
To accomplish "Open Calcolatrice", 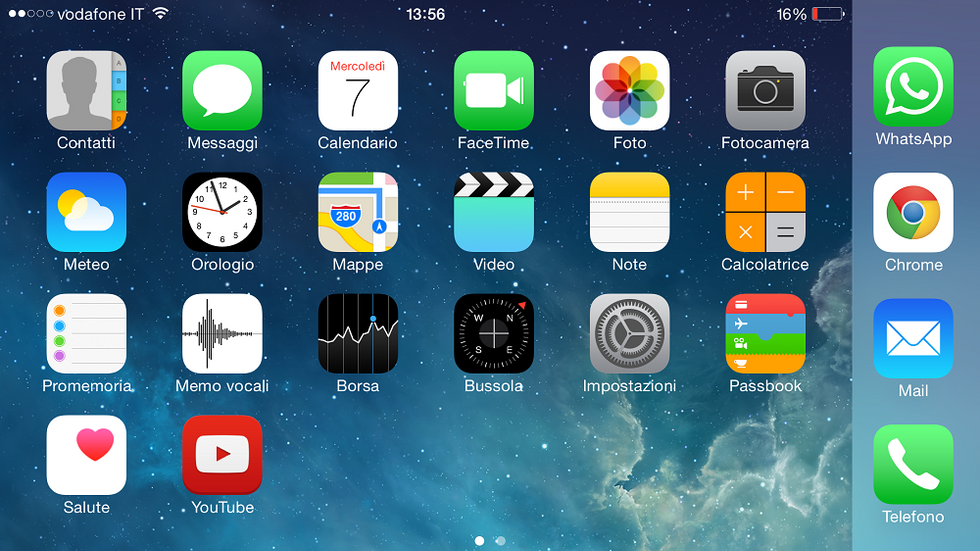I will tap(765, 212).
